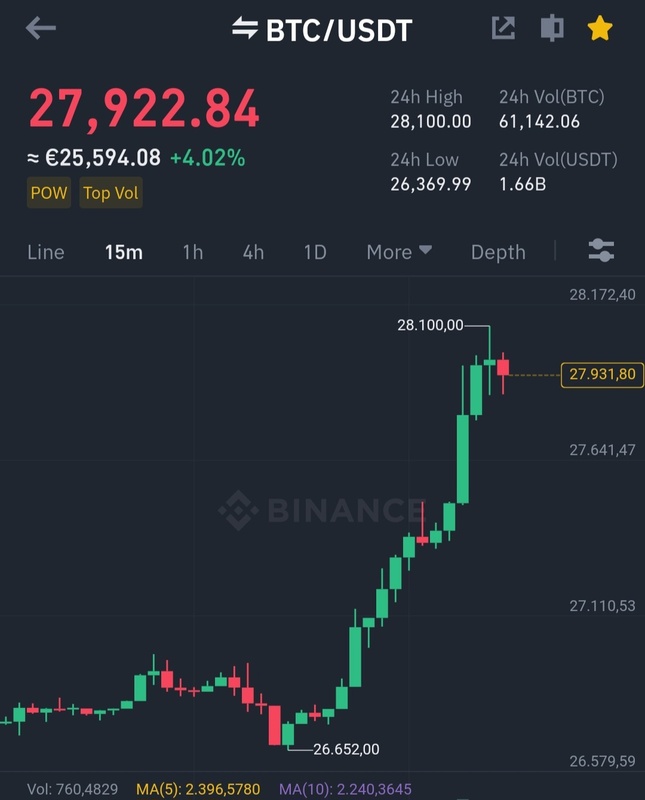This screenshot has width=645, height=800.
Task: Switch to the Depth chart
Action: (498, 252)
